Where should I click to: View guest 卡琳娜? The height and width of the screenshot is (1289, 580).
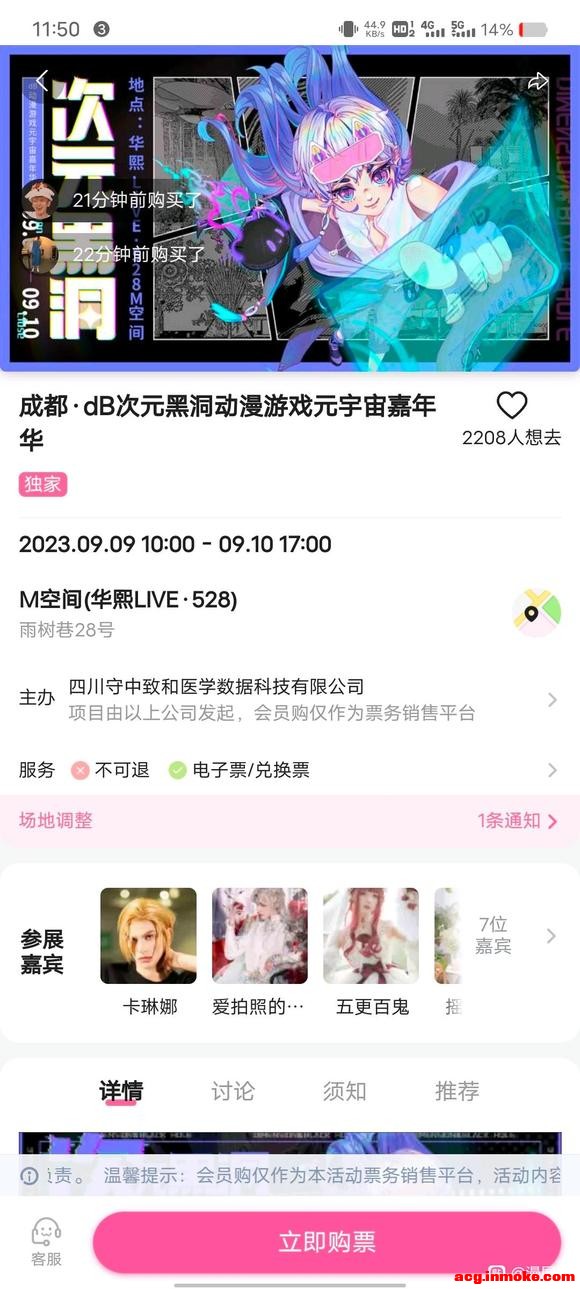pyautogui.click(x=149, y=951)
